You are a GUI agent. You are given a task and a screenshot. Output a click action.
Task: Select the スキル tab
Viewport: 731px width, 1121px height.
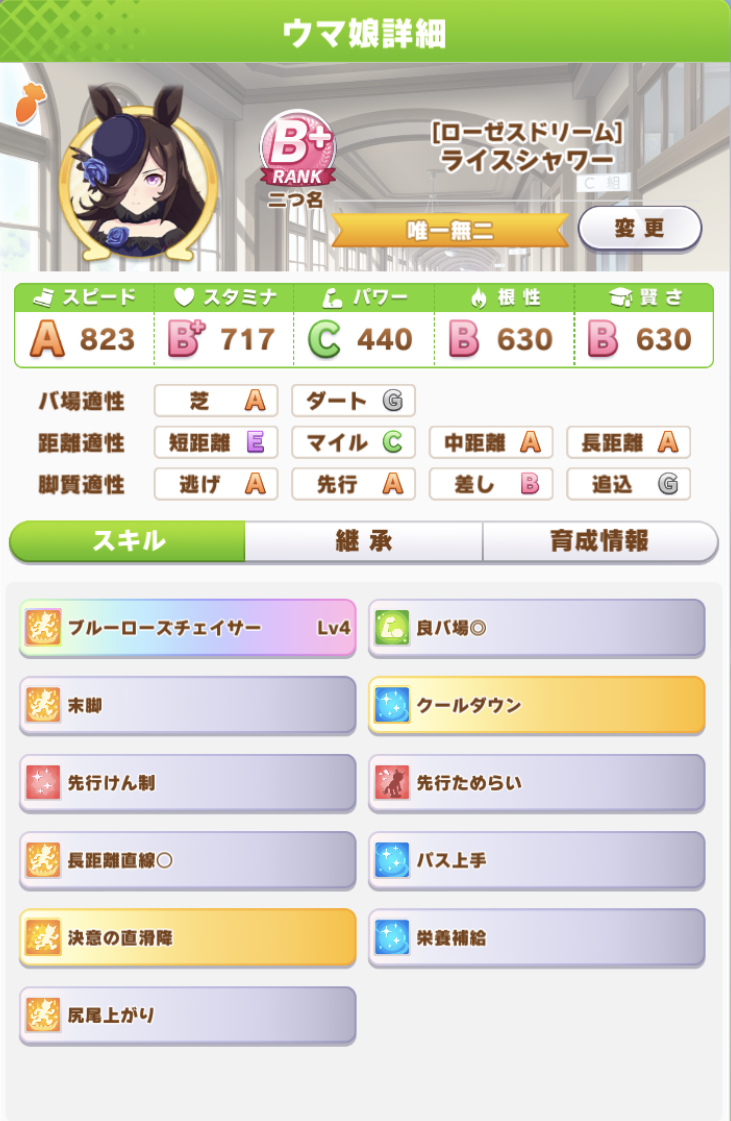[x=128, y=542]
